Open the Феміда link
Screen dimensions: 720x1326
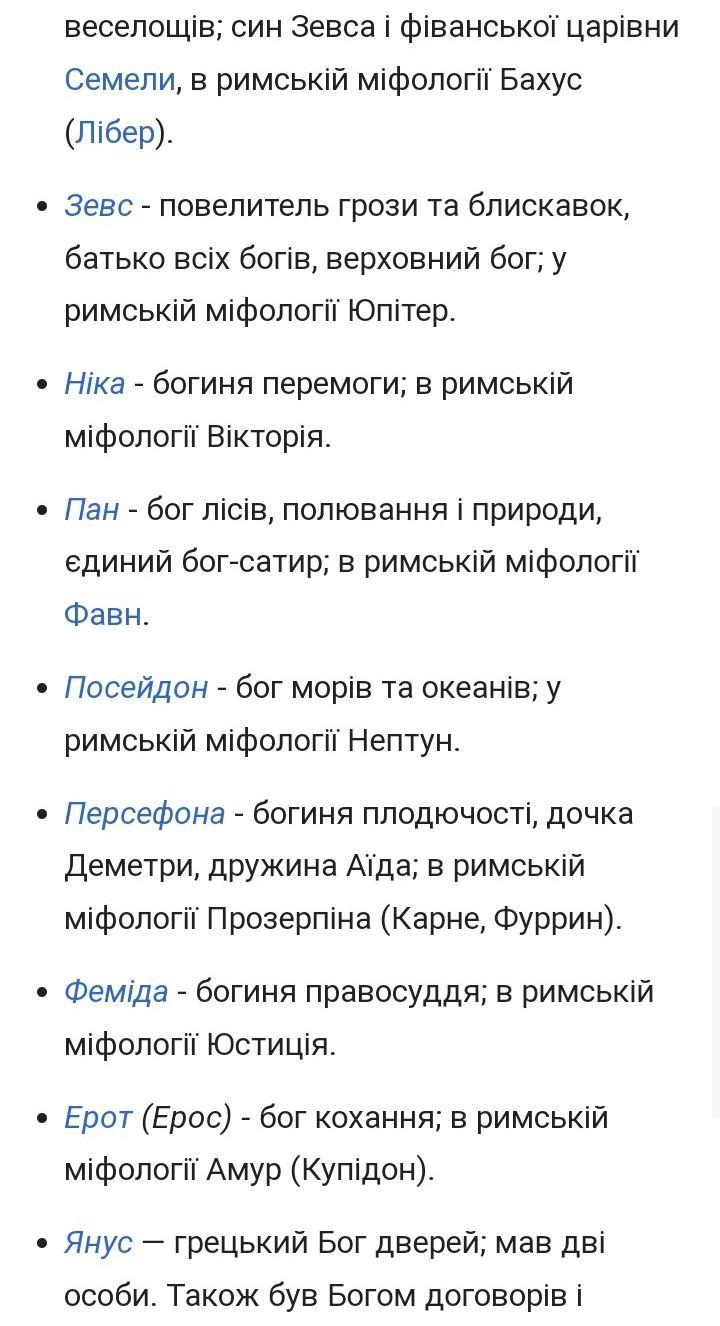click(116, 992)
